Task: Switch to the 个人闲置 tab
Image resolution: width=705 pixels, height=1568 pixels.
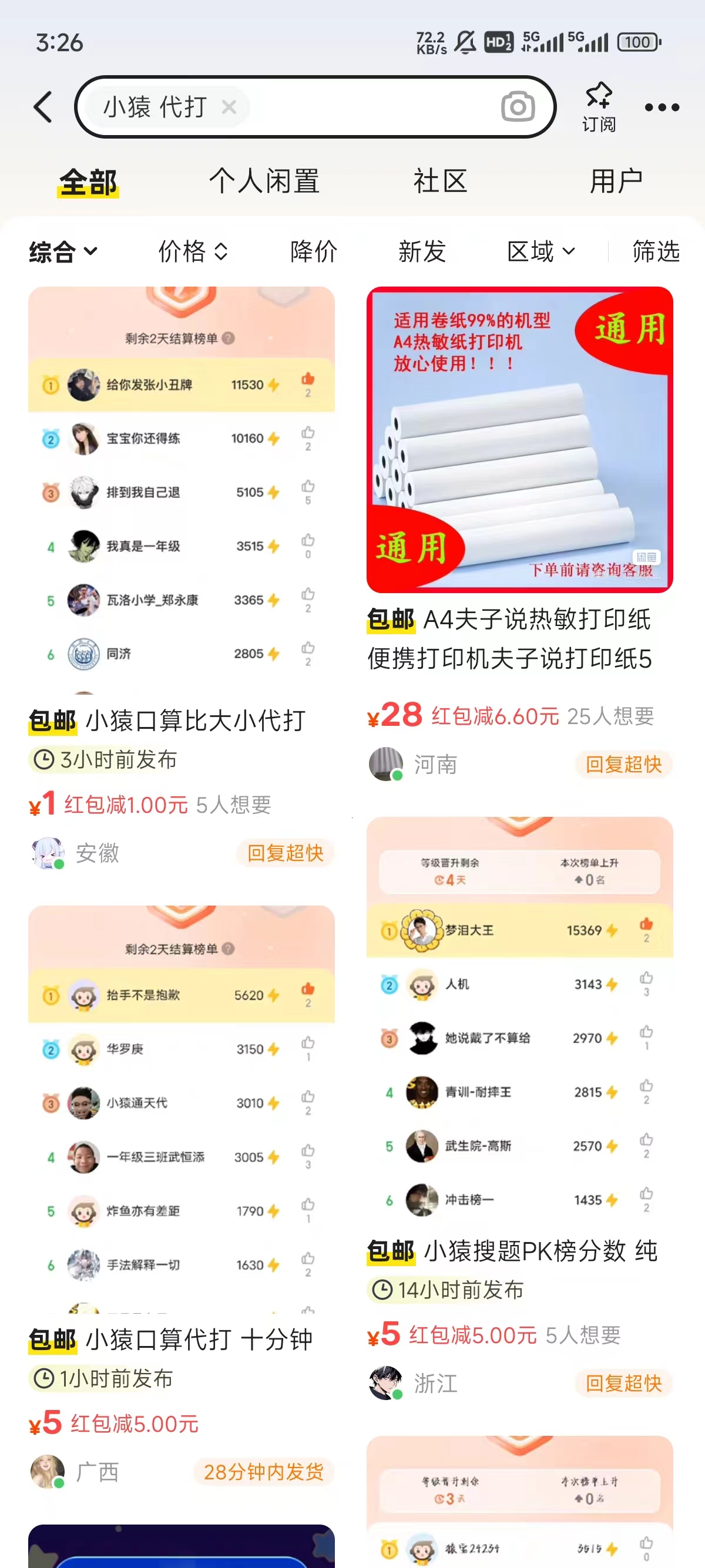Action: 264,181
